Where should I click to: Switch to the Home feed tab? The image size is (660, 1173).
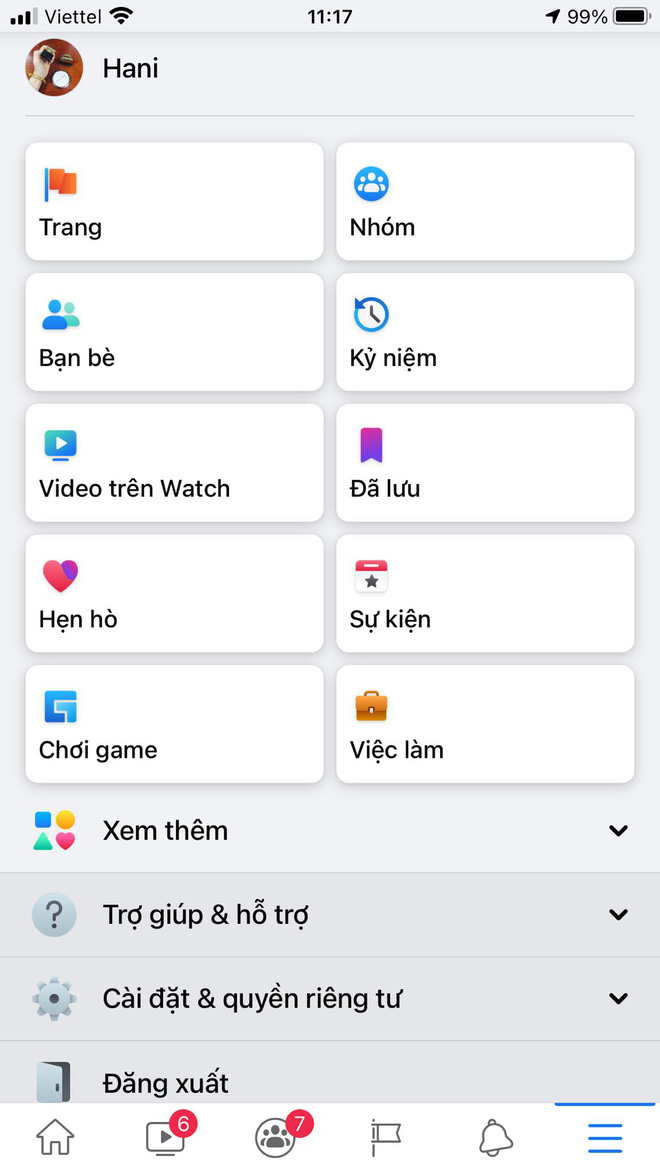[55, 1138]
